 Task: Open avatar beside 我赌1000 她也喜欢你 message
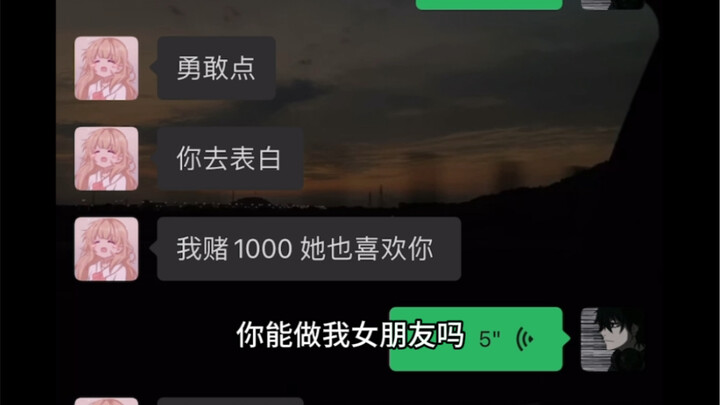click(106, 249)
